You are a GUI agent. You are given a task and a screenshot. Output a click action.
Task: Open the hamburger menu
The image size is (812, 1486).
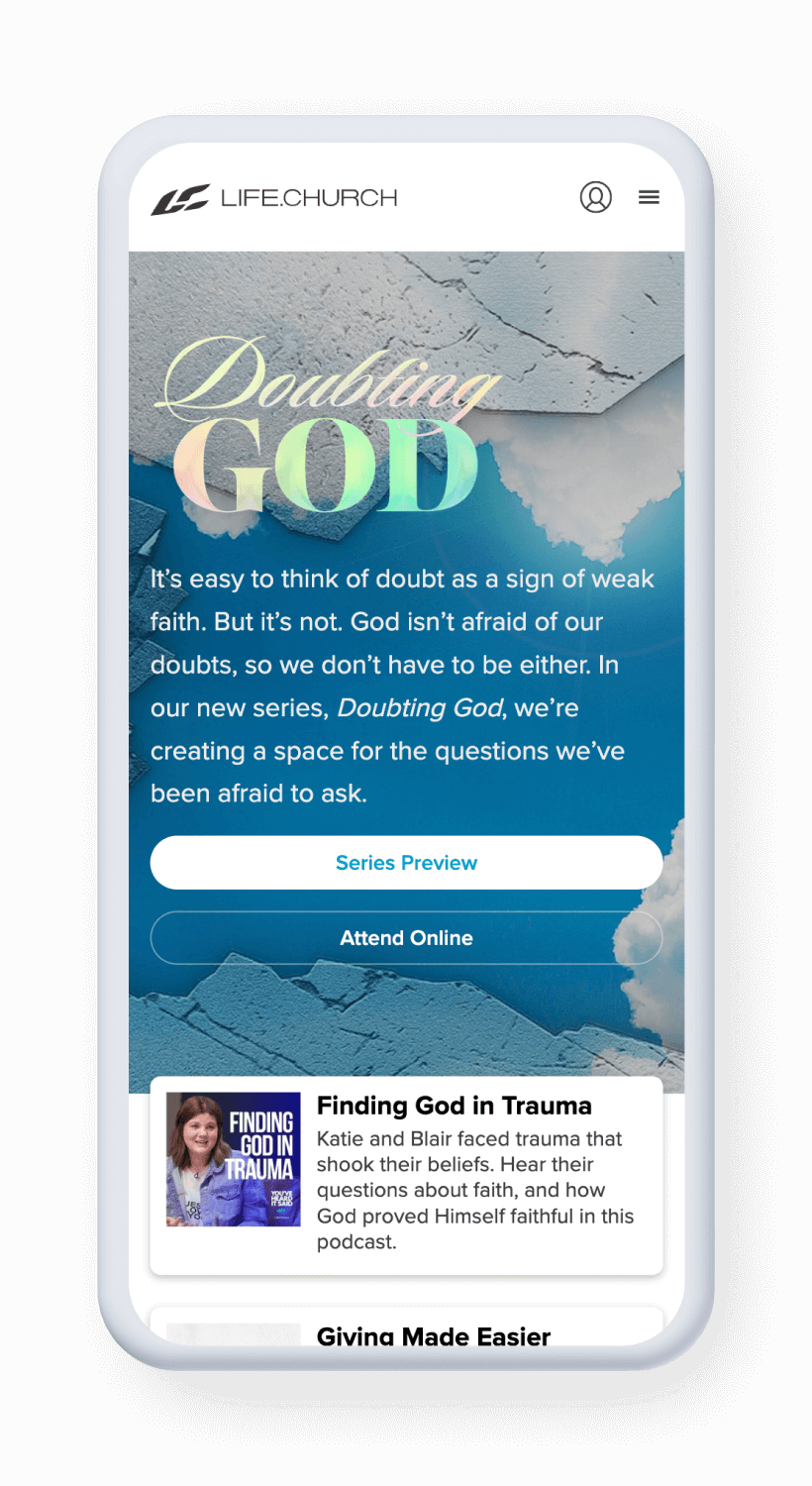coord(649,197)
